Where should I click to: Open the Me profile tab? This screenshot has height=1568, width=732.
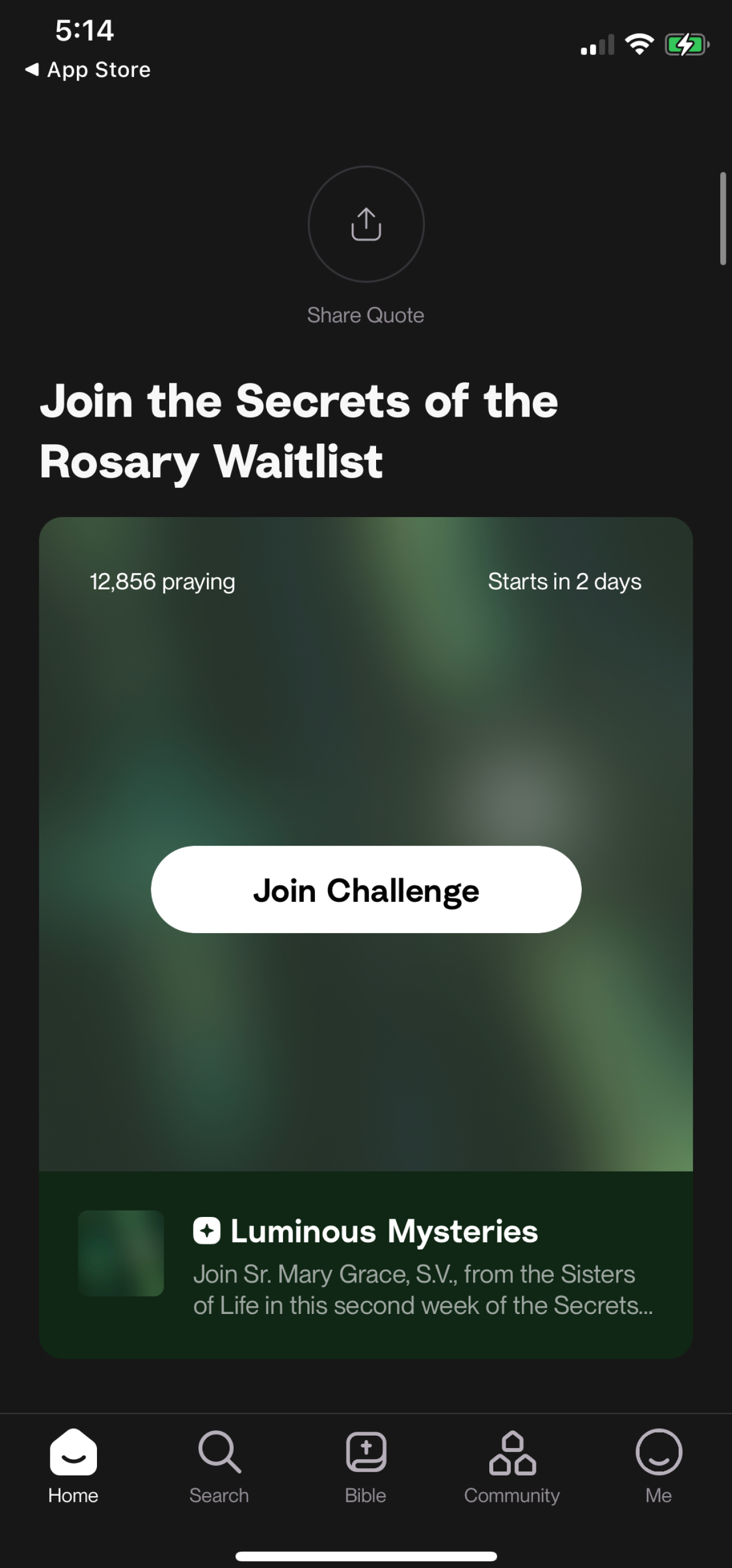point(659,1464)
